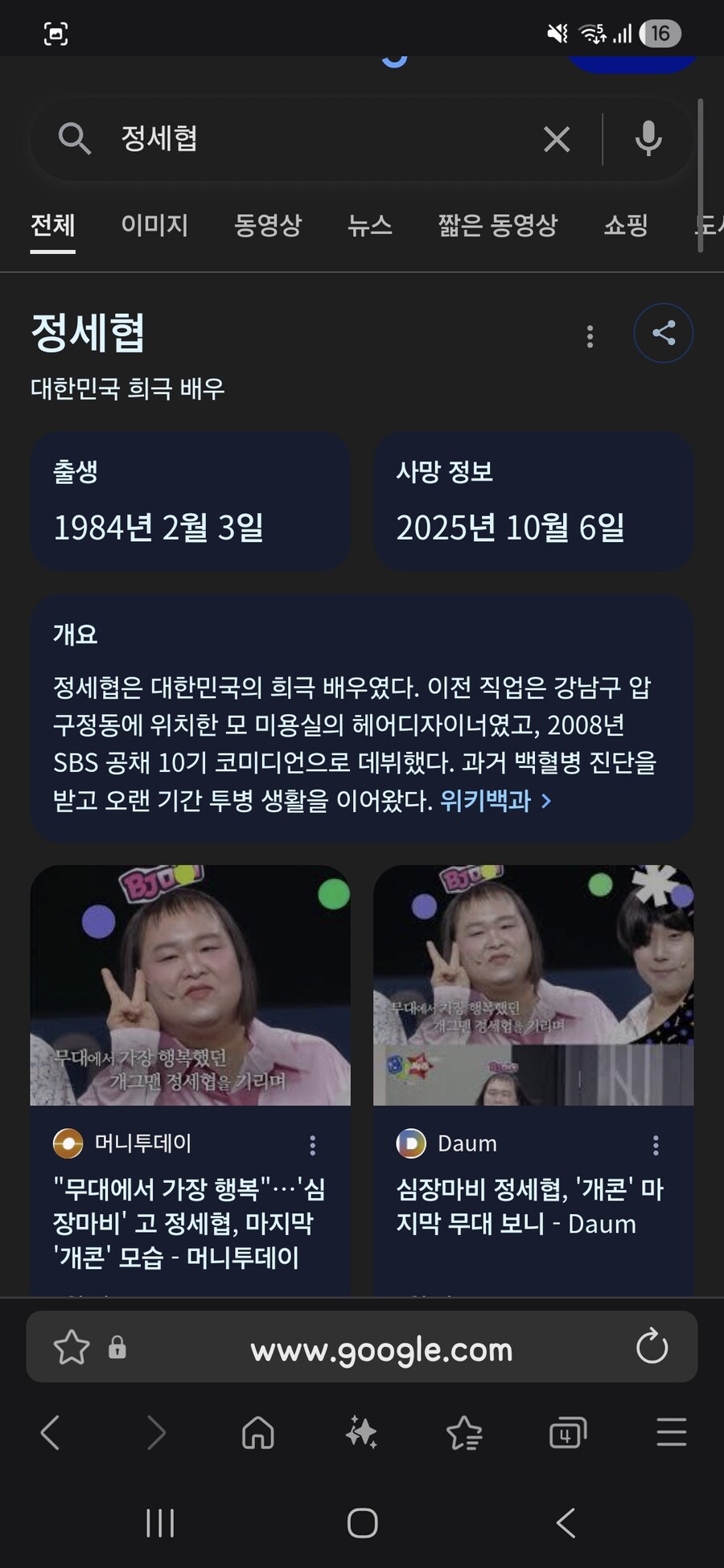Switch to the 동영상 tab
Image resolution: width=724 pixels, height=1568 pixels.
point(268,225)
